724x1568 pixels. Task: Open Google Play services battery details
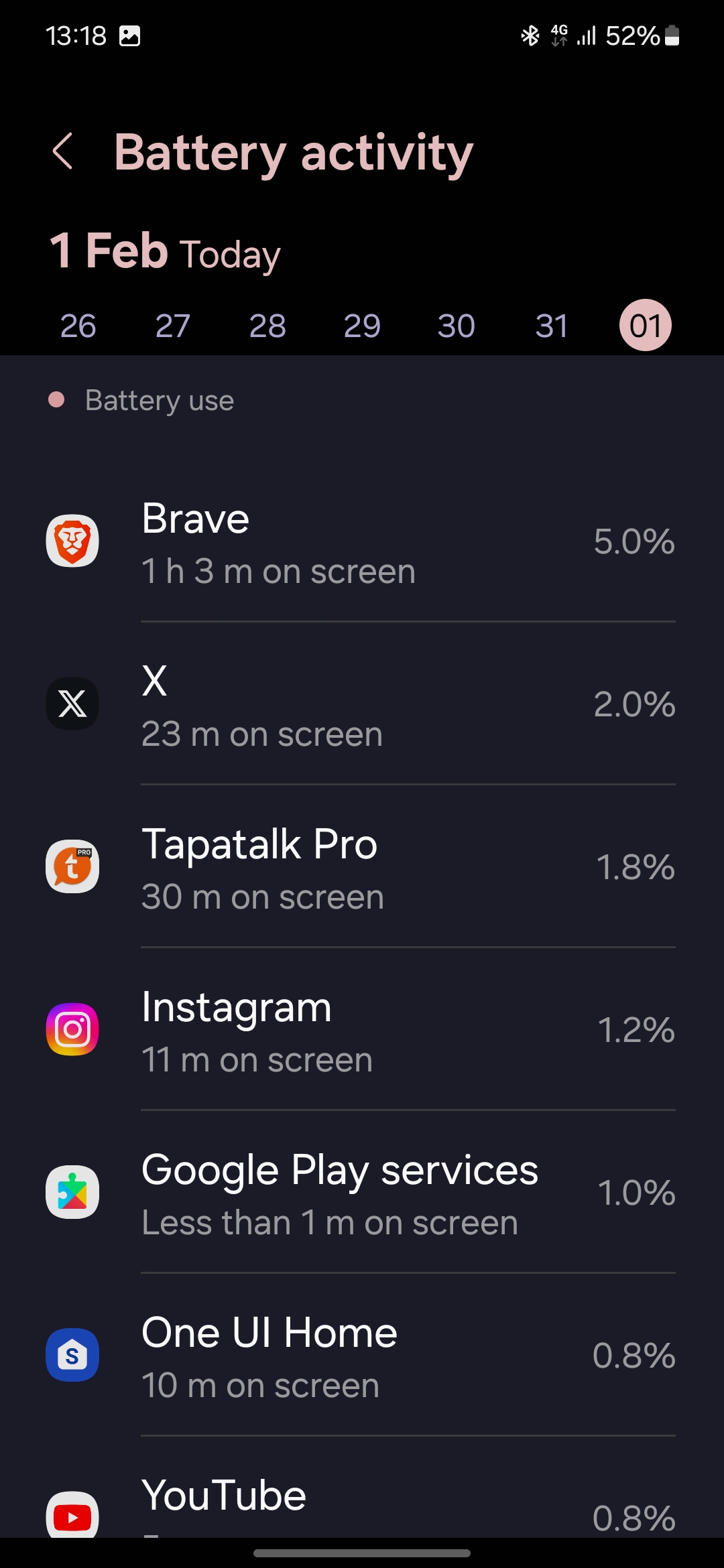click(x=361, y=1193)
